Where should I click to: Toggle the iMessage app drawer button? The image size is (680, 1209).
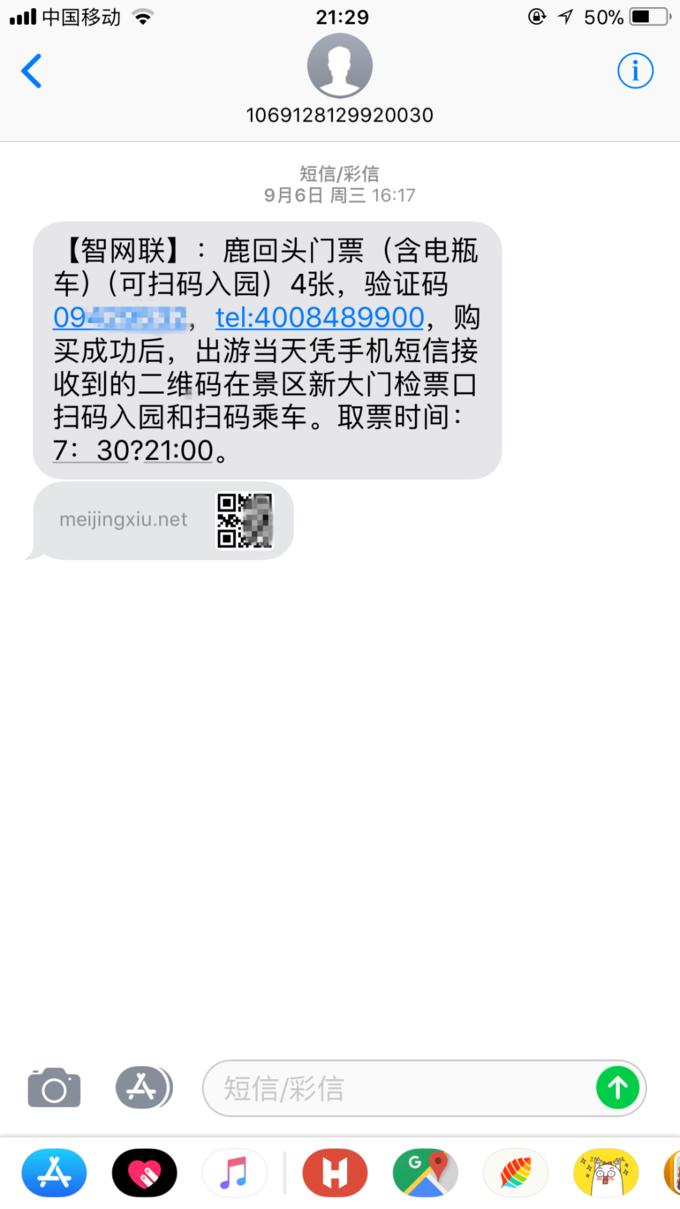coord(143,1087)
